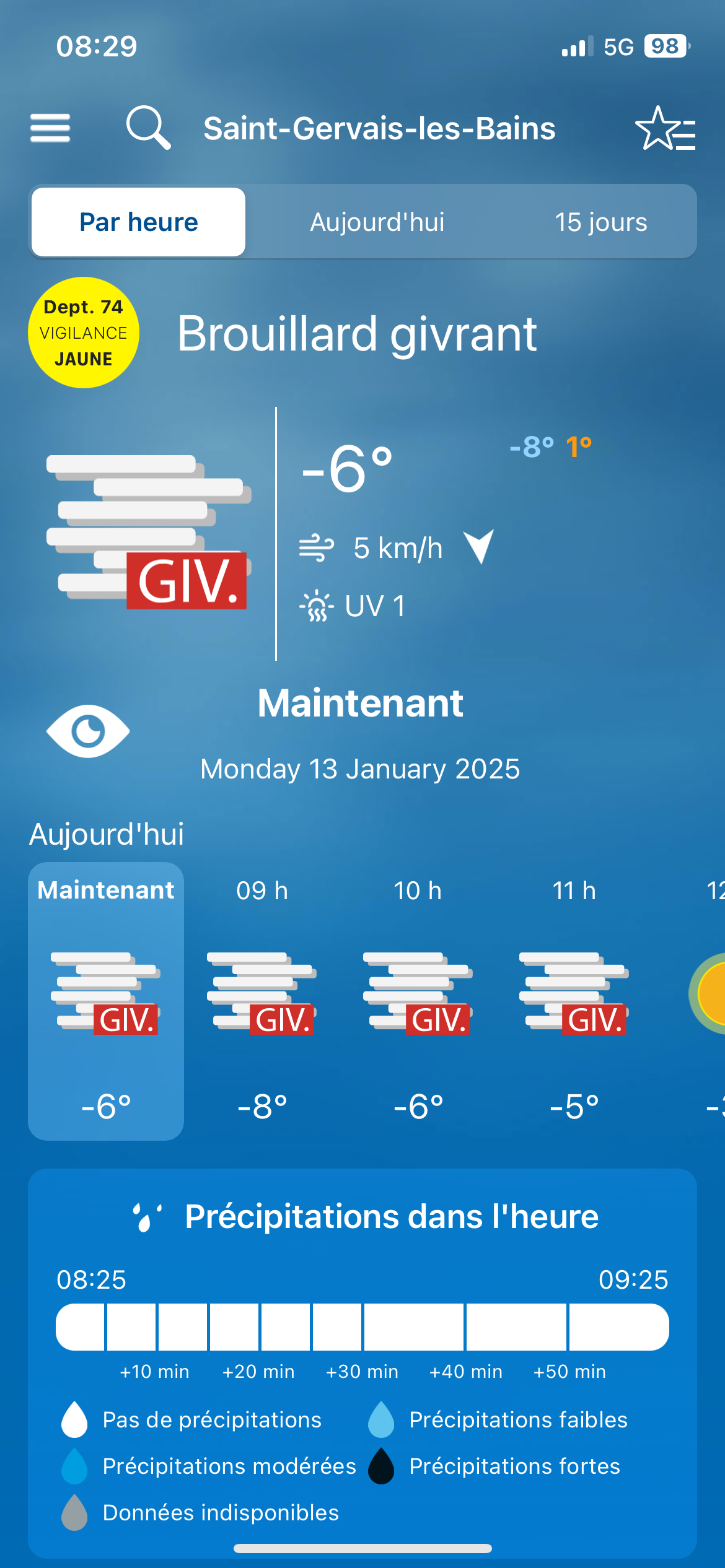Show the 11 h hourly forecast
Viewport: 725px width, 1568px height.
point(574,1000)
